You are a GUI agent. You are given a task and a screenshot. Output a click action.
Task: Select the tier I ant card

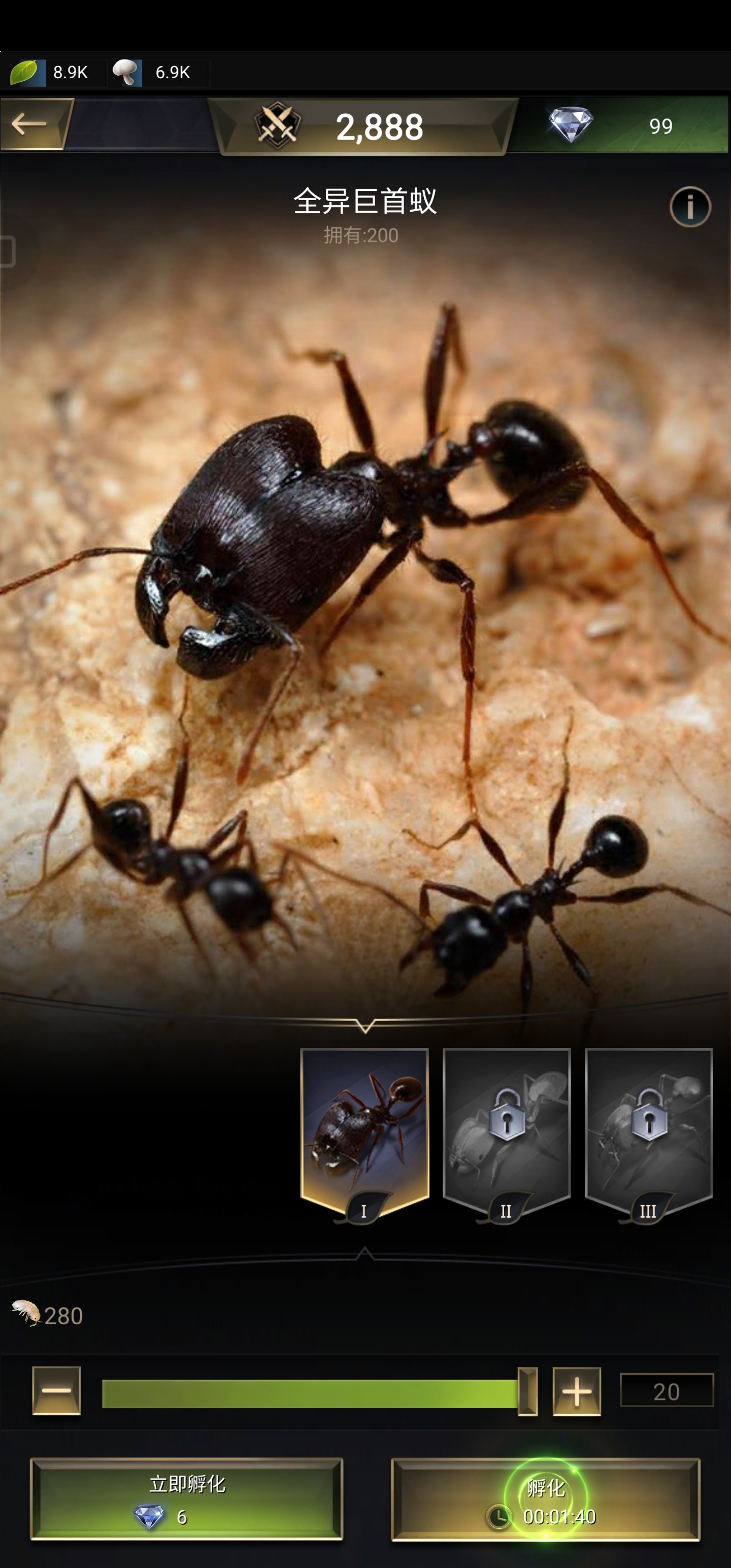click(364, 1134)
